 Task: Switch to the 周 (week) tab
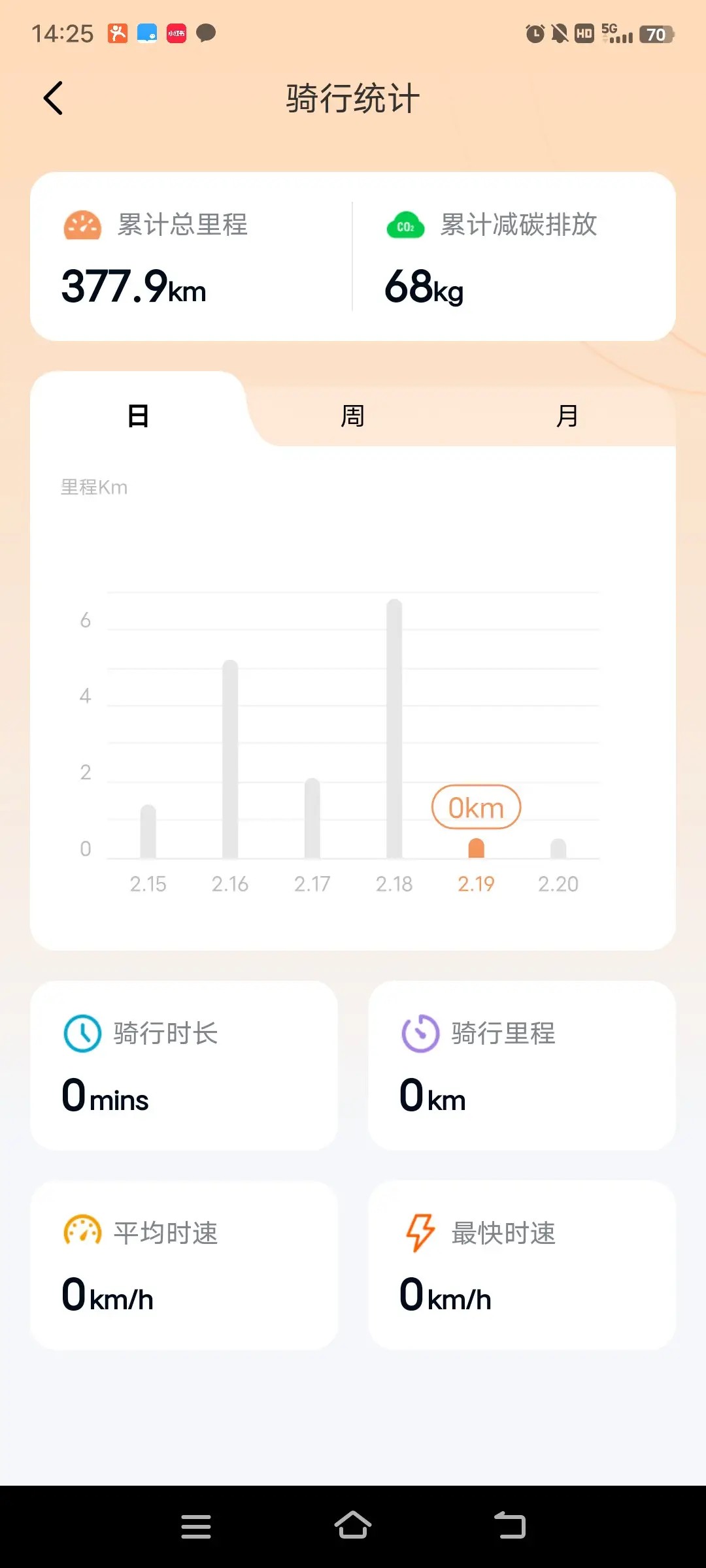point(352,416)
